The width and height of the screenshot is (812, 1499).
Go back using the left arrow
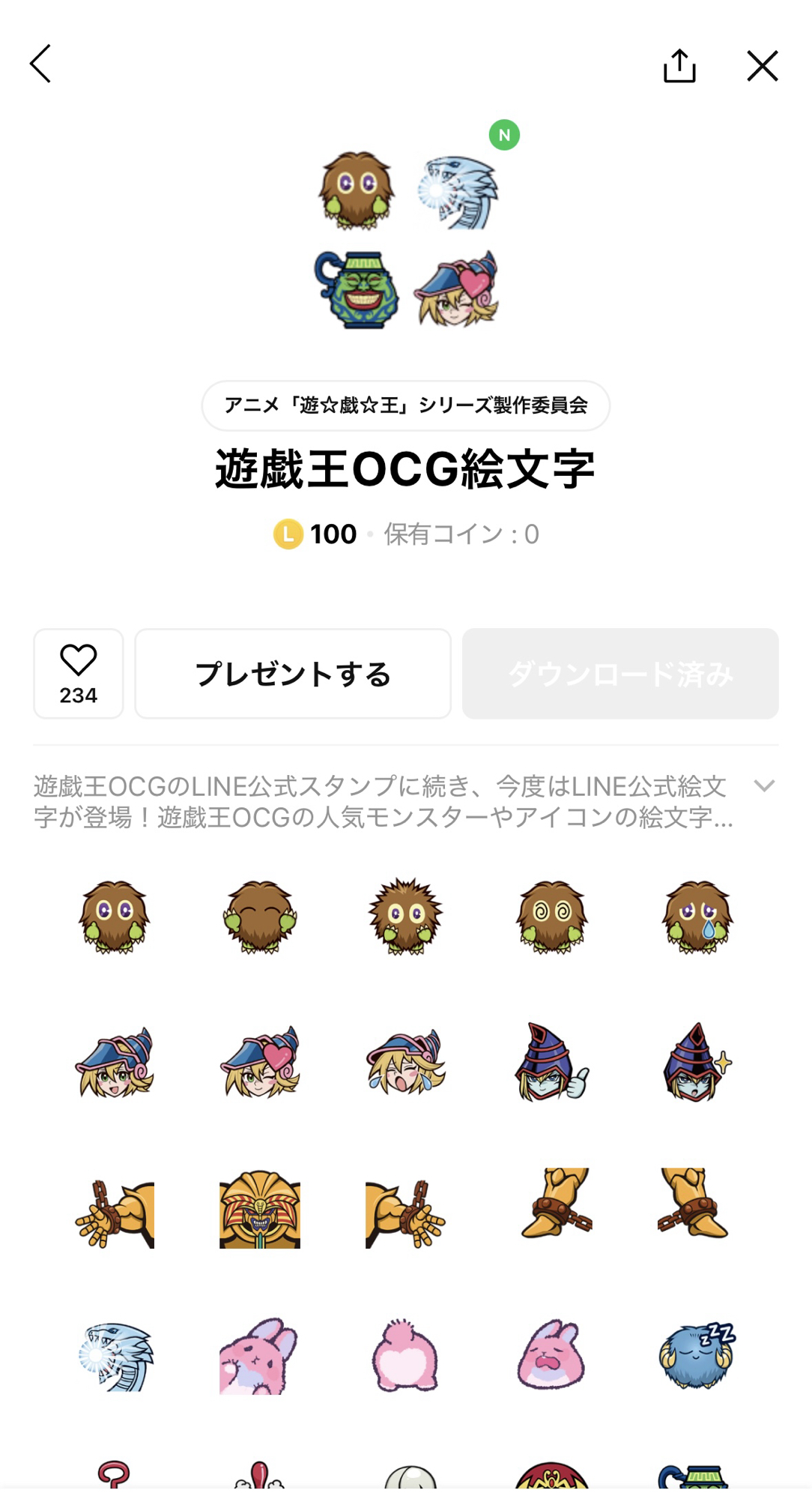click(40, 64)
